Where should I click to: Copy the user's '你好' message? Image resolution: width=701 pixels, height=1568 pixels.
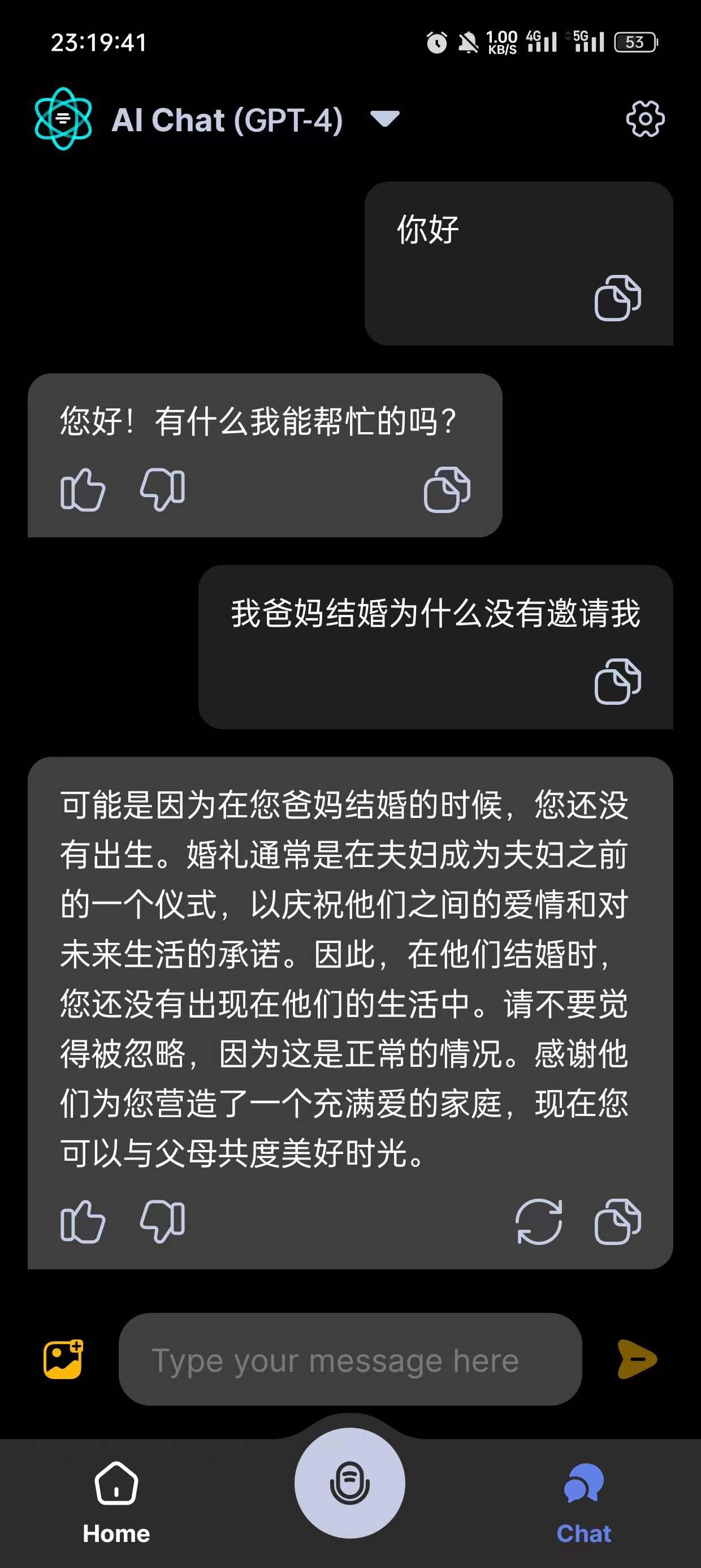(x=619, y=296)
